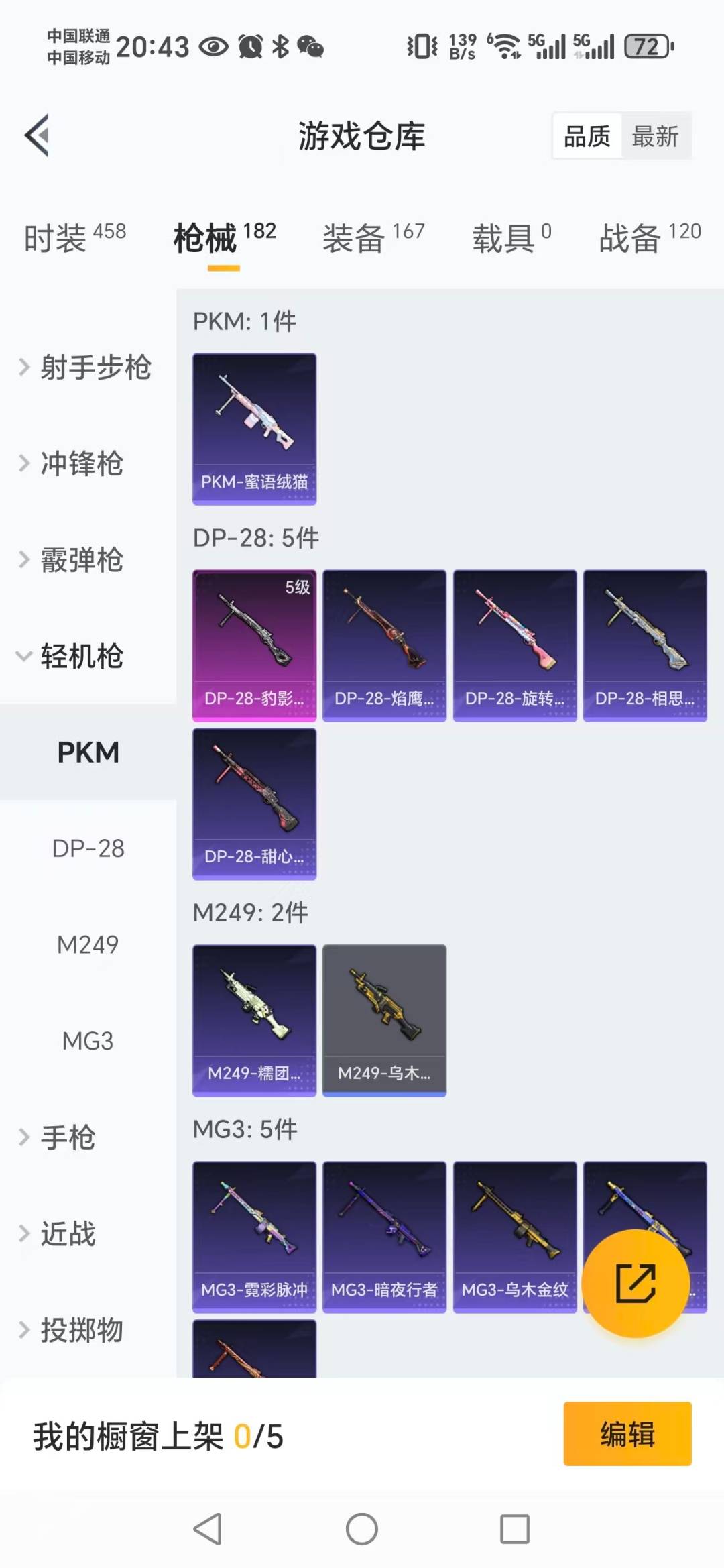Expand the 手枪 category
Viewport: 724px width, 1568px height.
pyautogui.click(x=67, y=1137)
